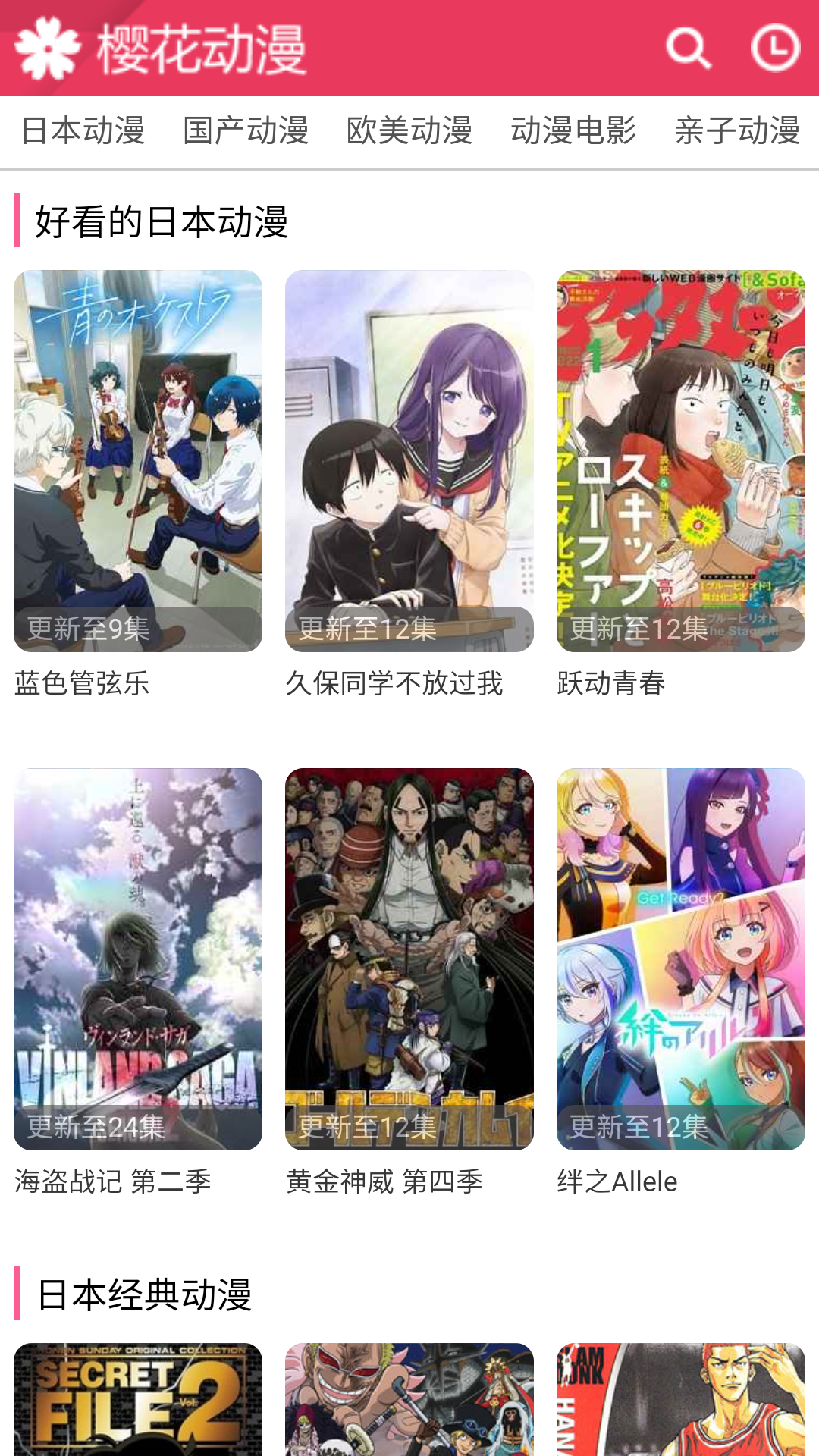This screenshot has width=819, height=1456.
Task: Open 久保同学不放过我 anime
Action: (x=409, y=461)
